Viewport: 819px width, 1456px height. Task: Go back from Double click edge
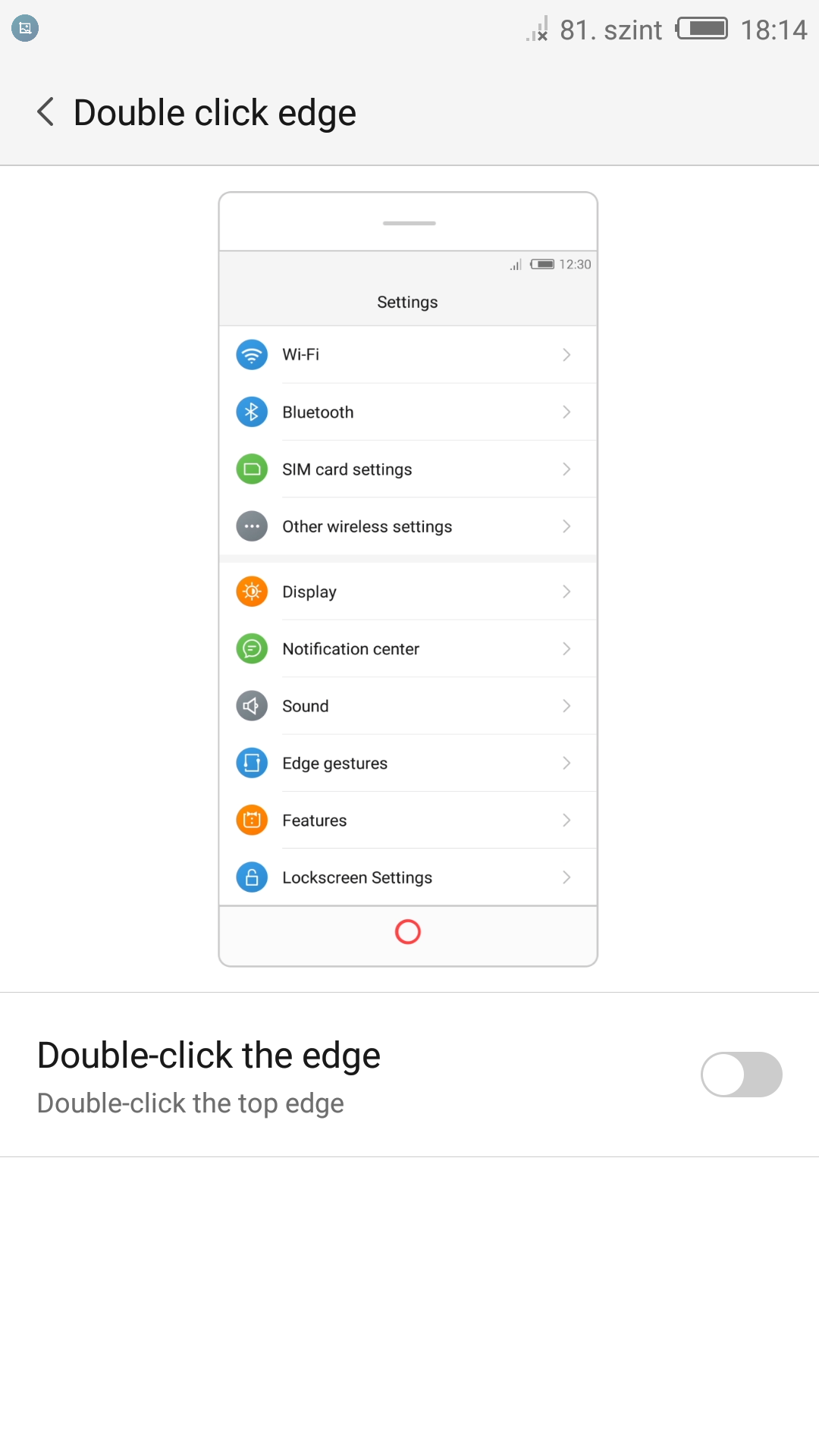[45, 112]
